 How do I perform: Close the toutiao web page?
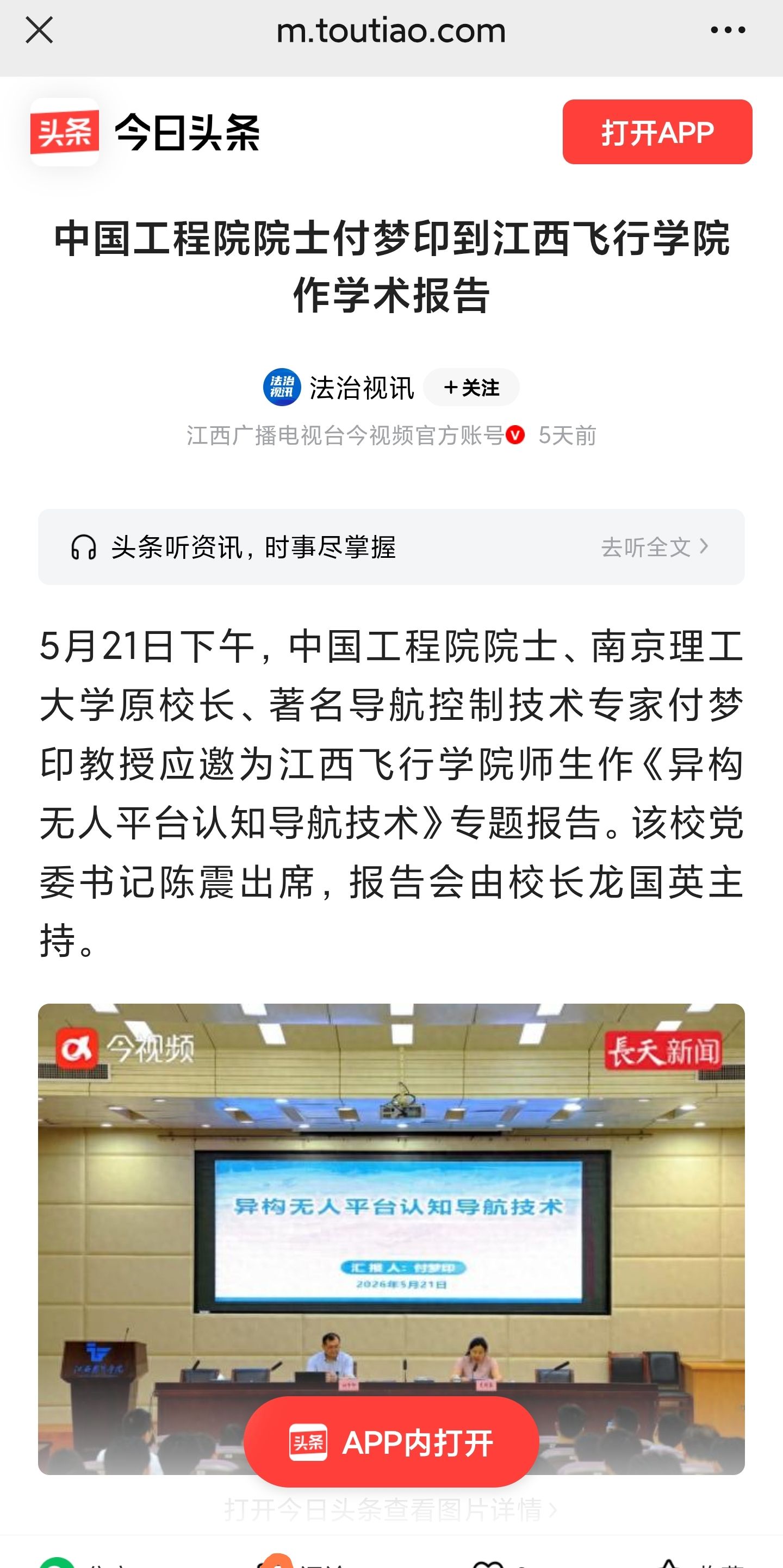coord(40,30)
